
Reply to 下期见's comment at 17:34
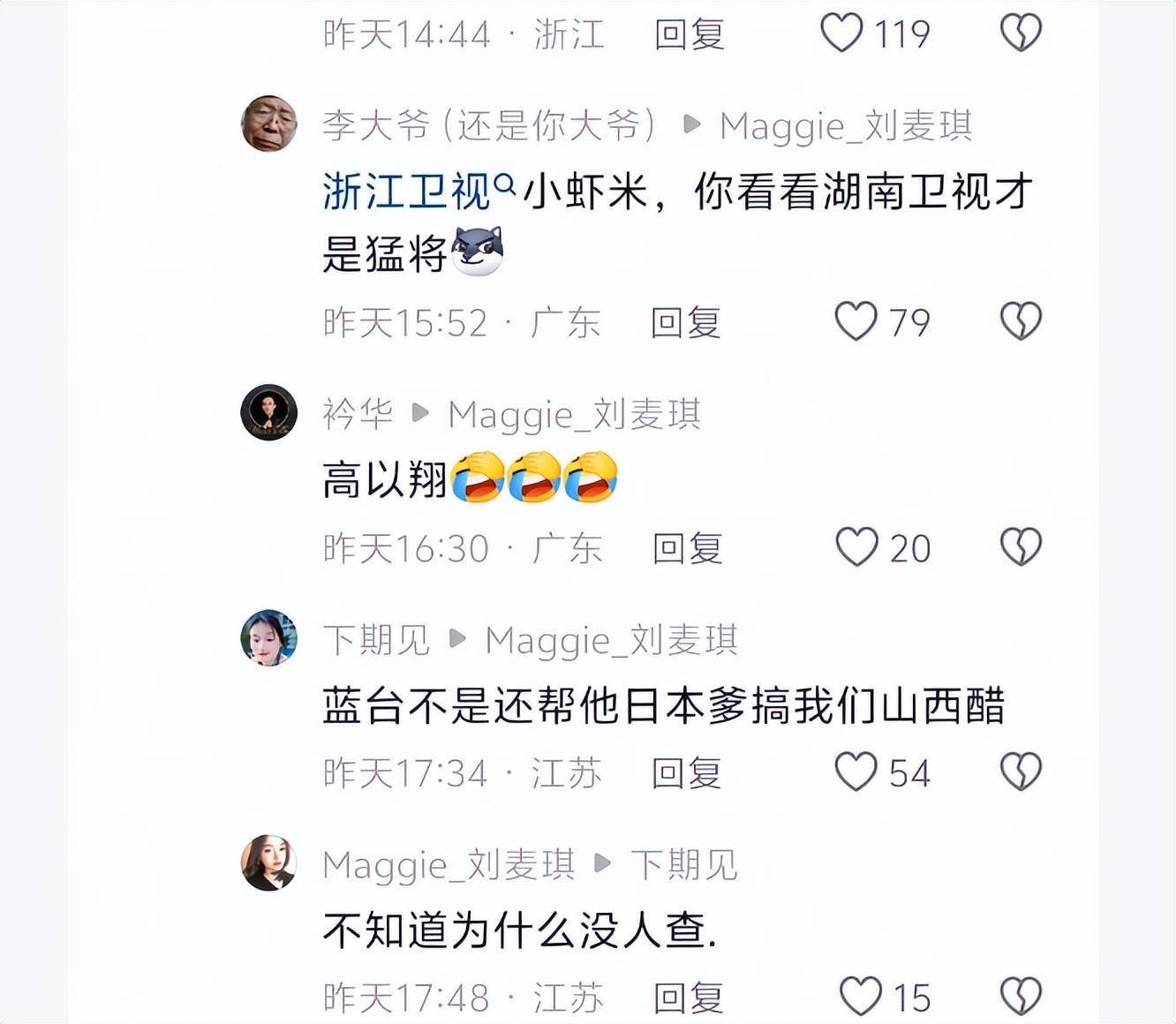[687, 773]
